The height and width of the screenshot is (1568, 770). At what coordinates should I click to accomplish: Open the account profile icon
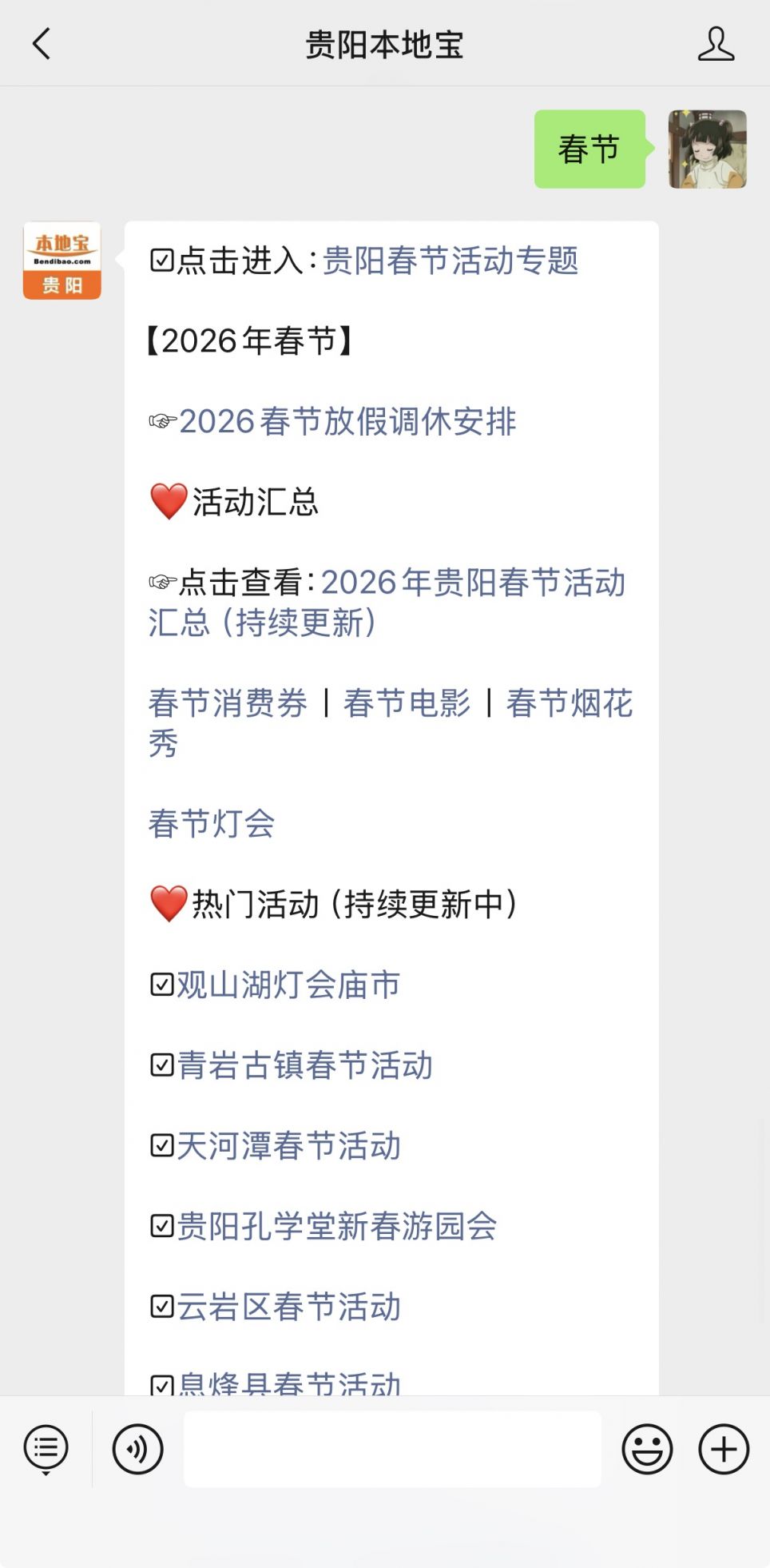(716, 44)
